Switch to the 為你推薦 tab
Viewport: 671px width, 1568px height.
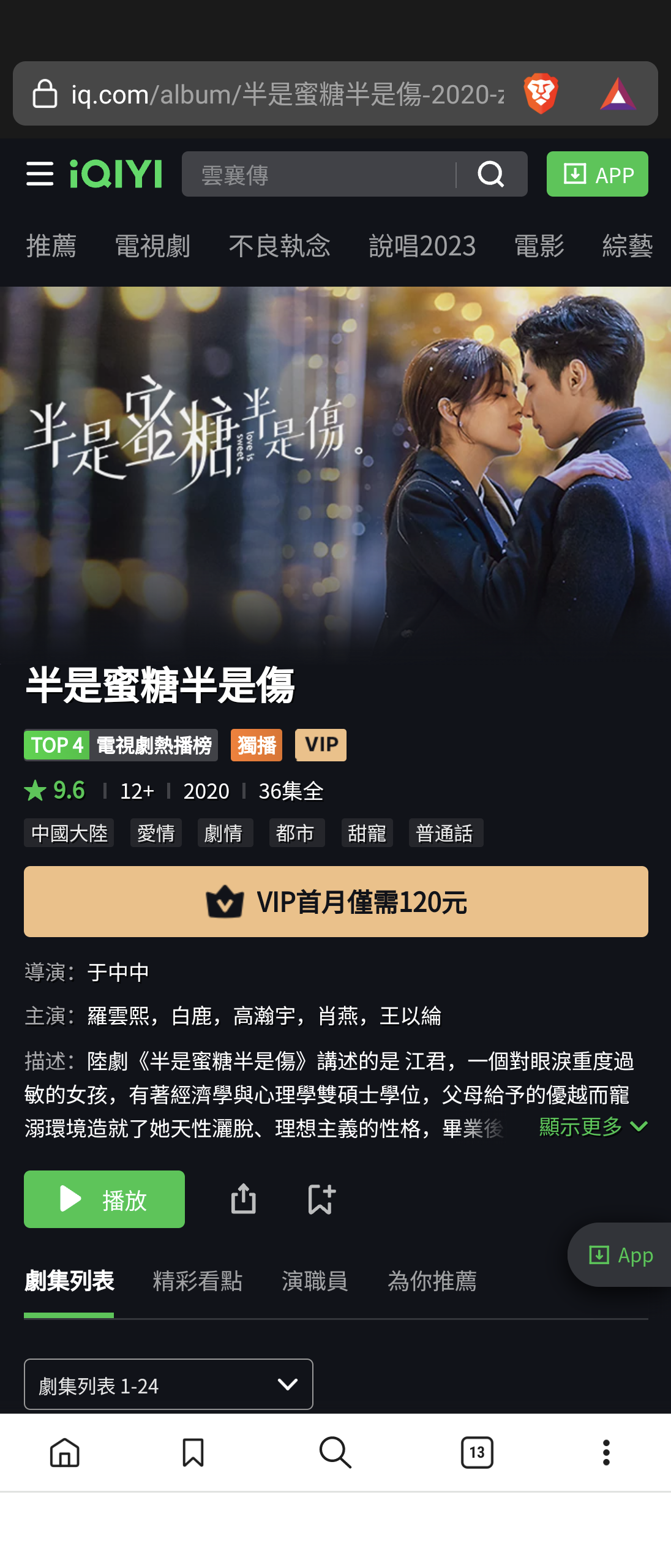tap(432, 1281)
